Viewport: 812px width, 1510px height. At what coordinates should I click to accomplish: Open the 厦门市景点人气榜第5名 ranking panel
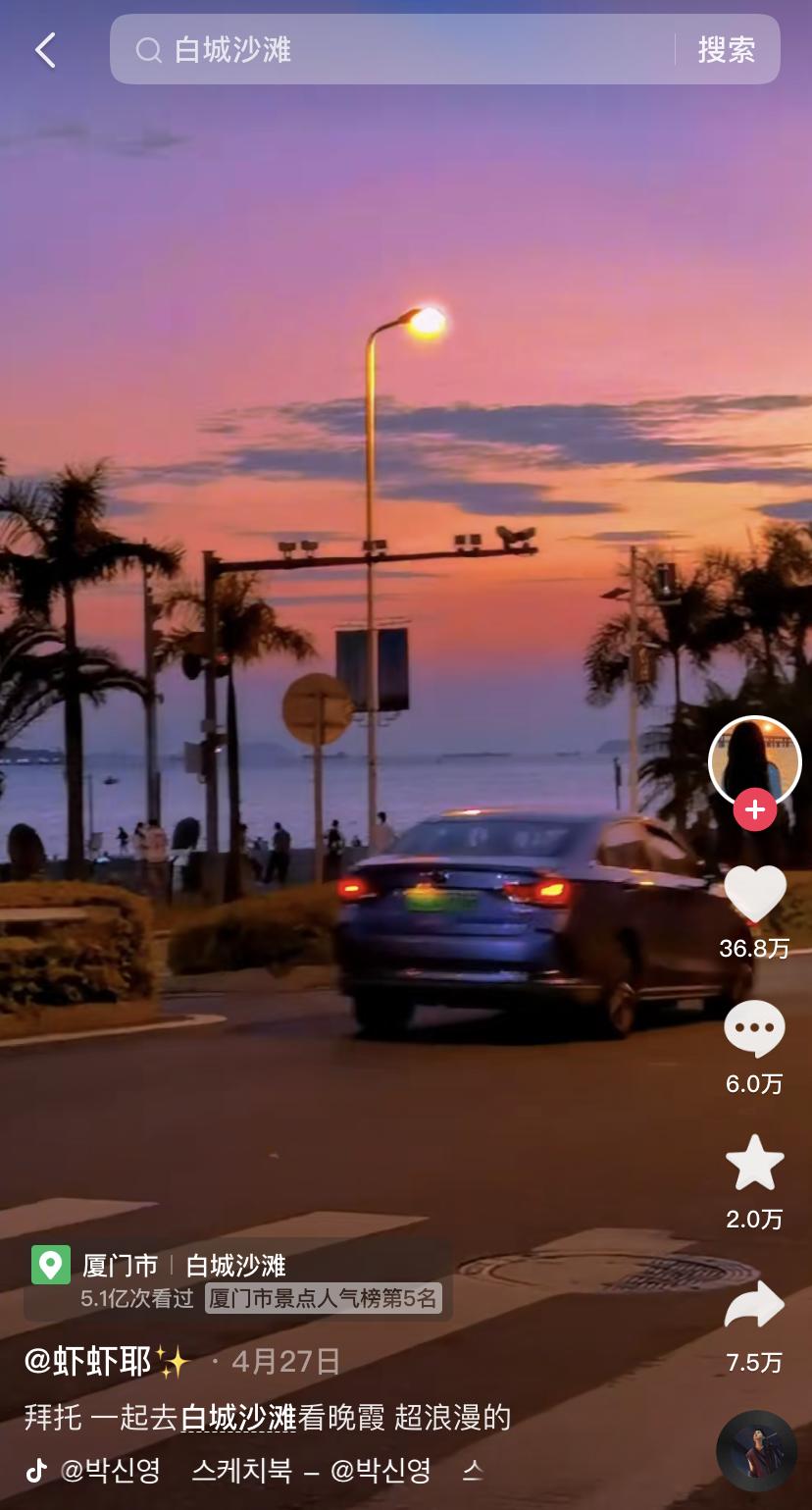(324, 1299)
